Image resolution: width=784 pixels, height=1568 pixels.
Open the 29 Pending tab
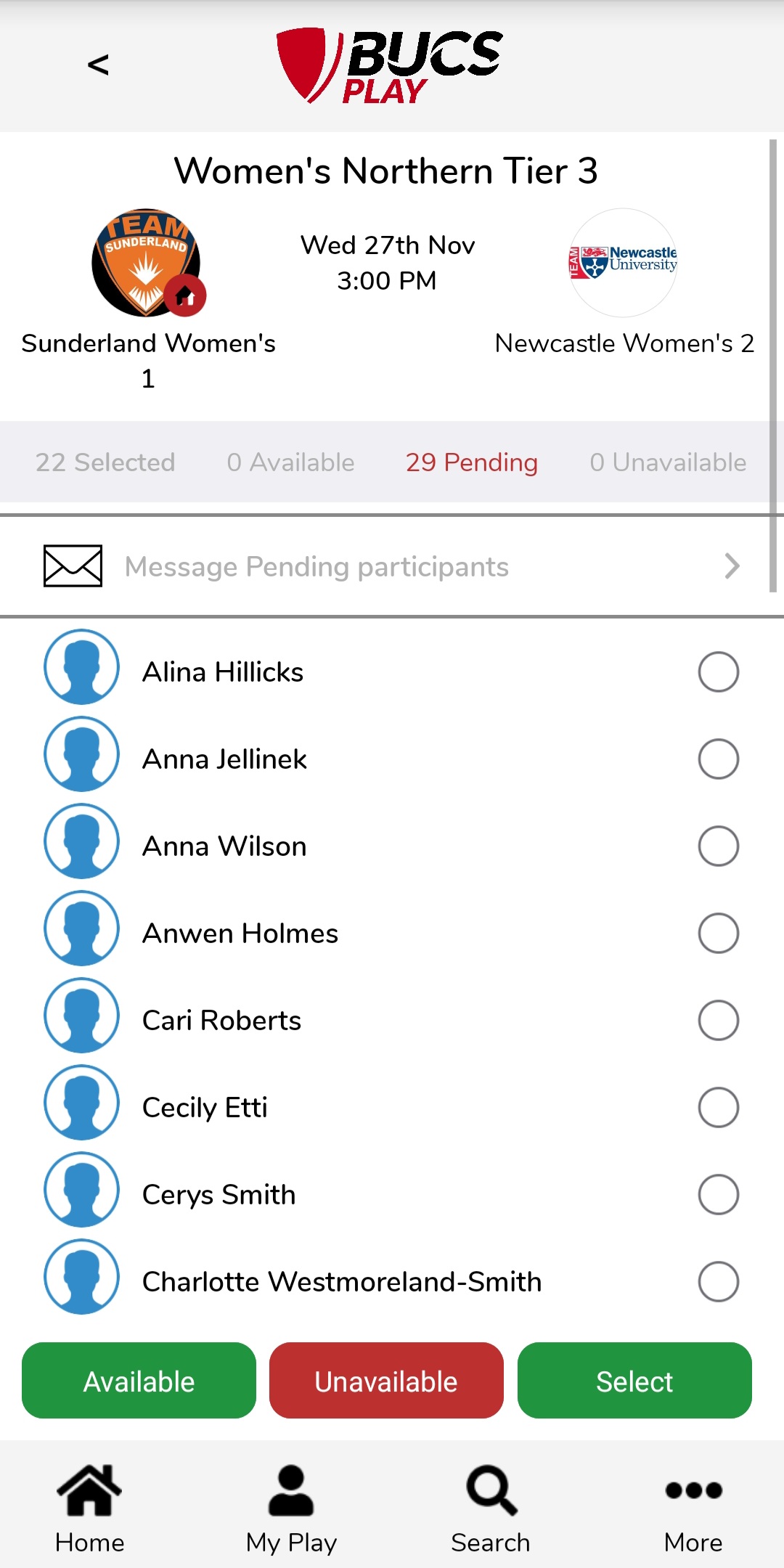tap(472, 462)
